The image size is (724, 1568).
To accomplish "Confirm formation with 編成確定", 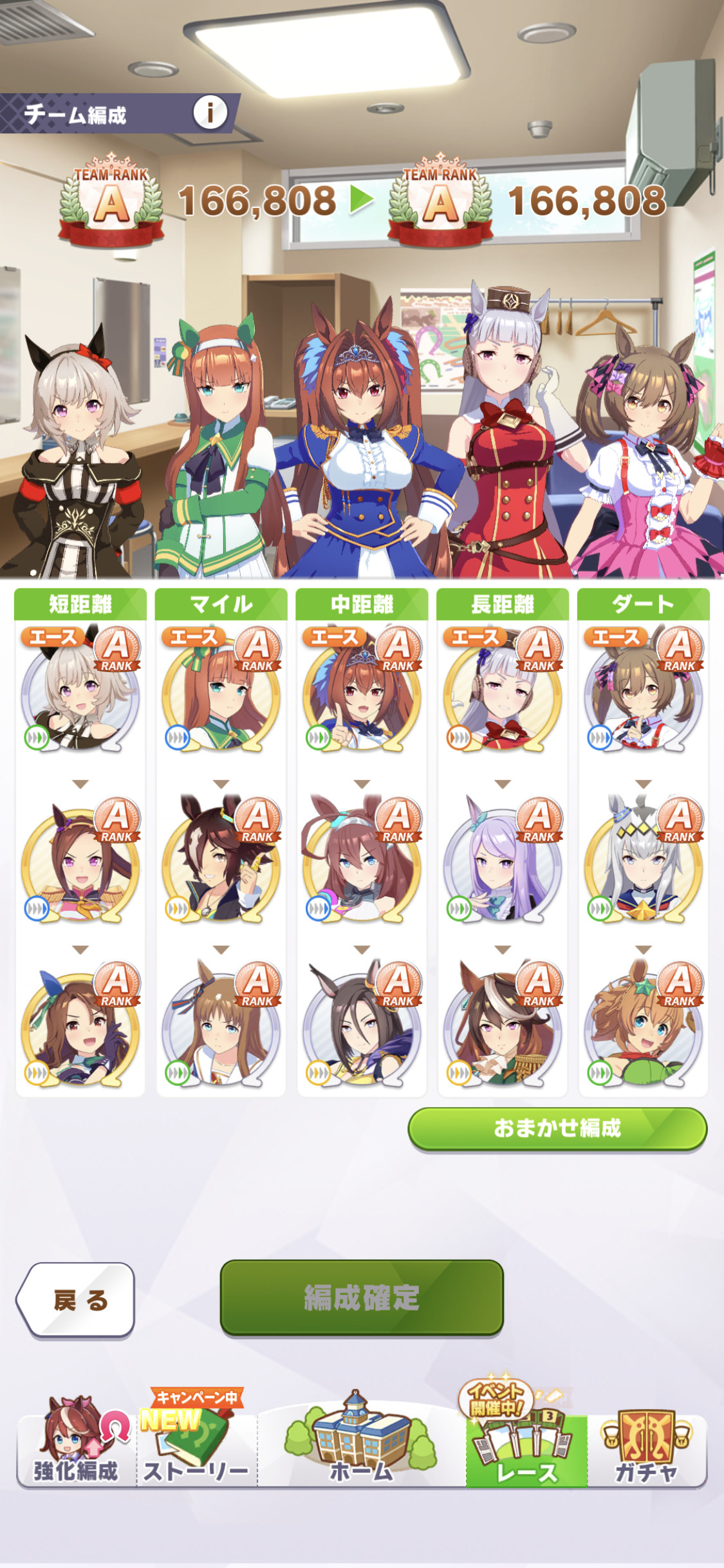I will (362, 1297).
